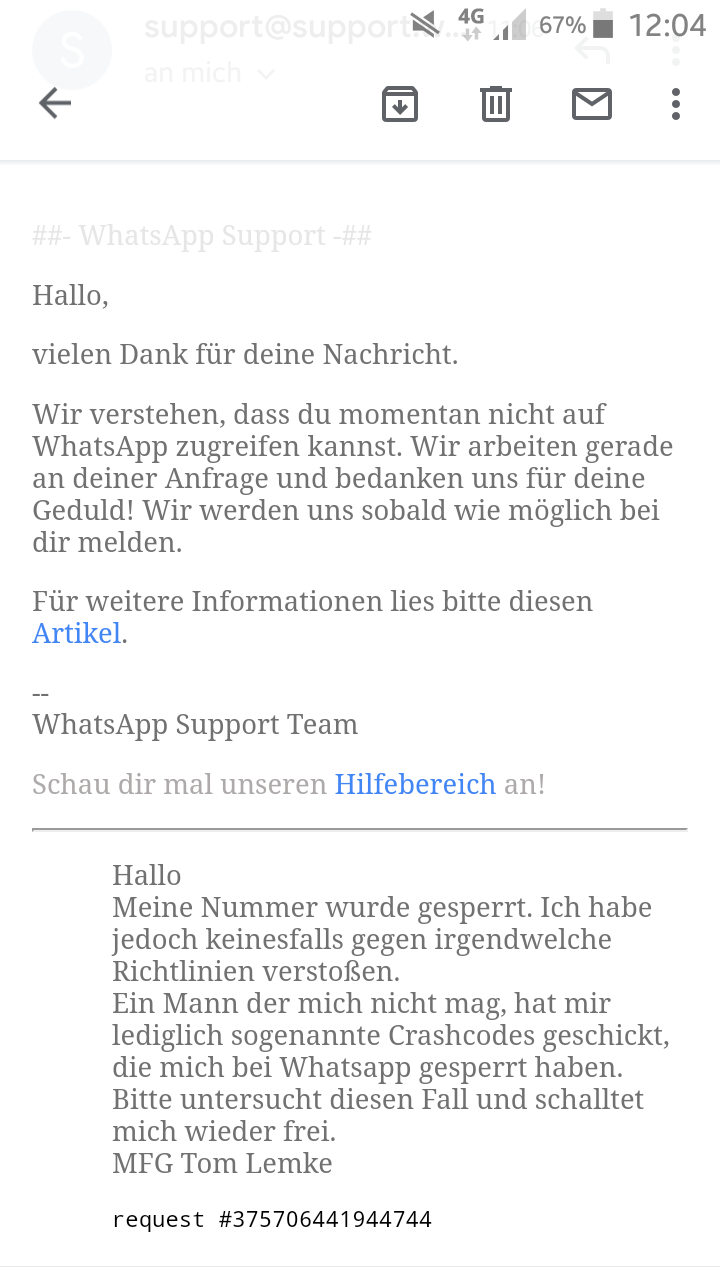This screenshot has width=720, height=1280.
Task: Mark email as unread
Action: click(x=592, y=104)
